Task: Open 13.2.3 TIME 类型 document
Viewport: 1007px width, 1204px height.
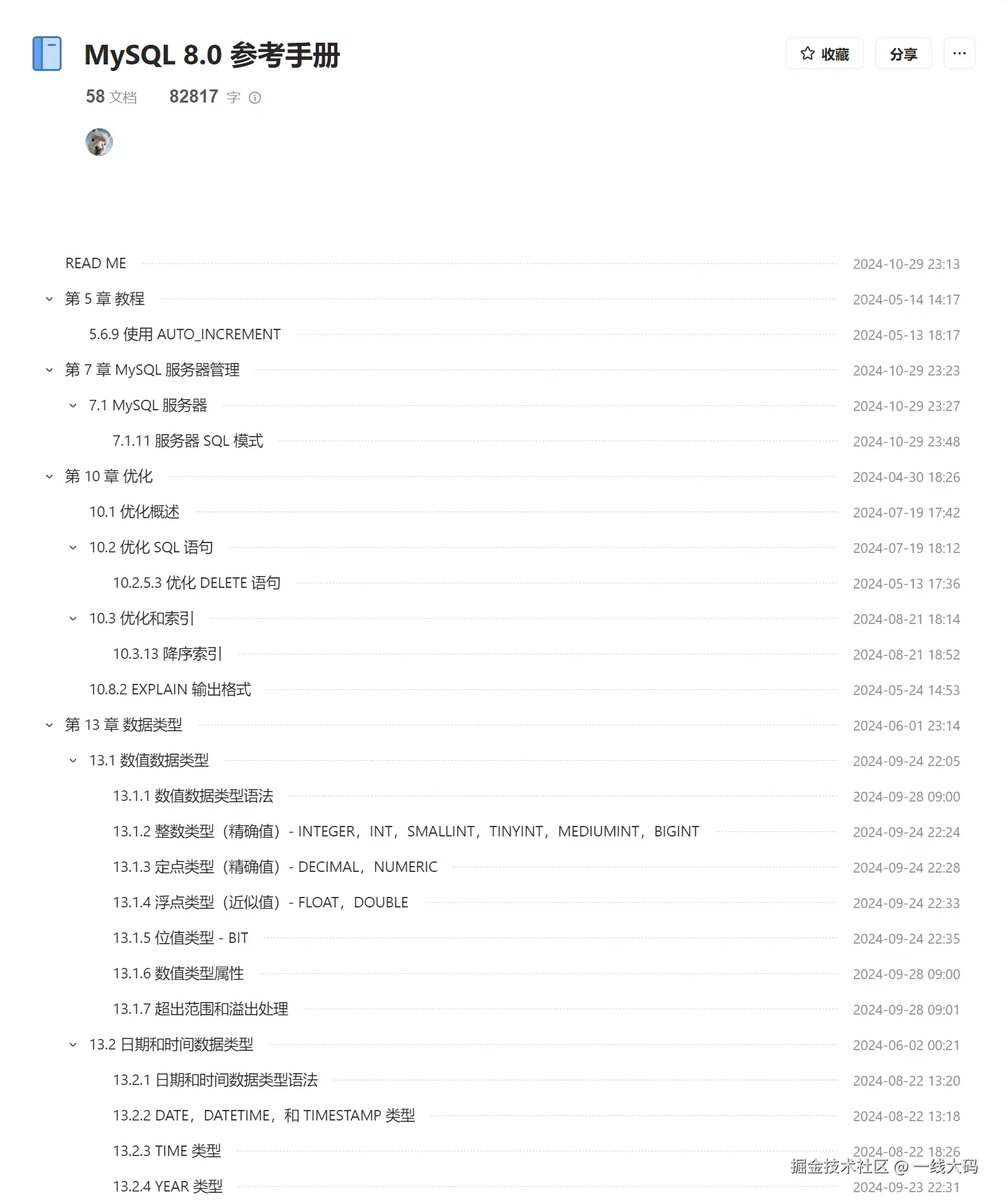Action: click(x=166, y=1151)
